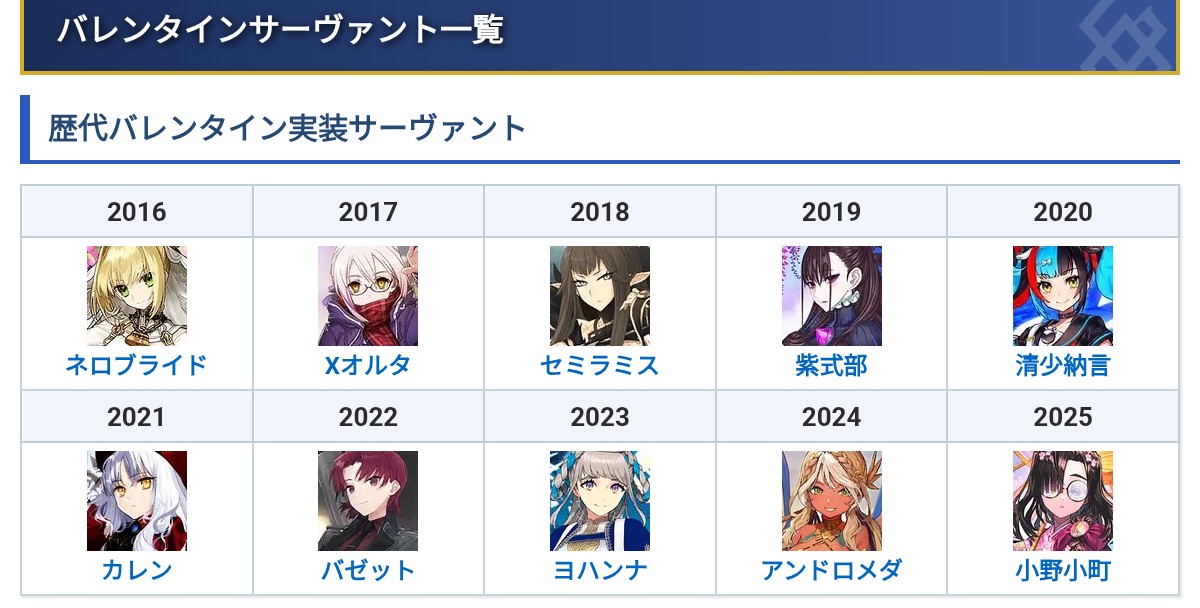The image size is (1200, 608).
Task: View the 紫式部 servant details
Action: point(831,365)
